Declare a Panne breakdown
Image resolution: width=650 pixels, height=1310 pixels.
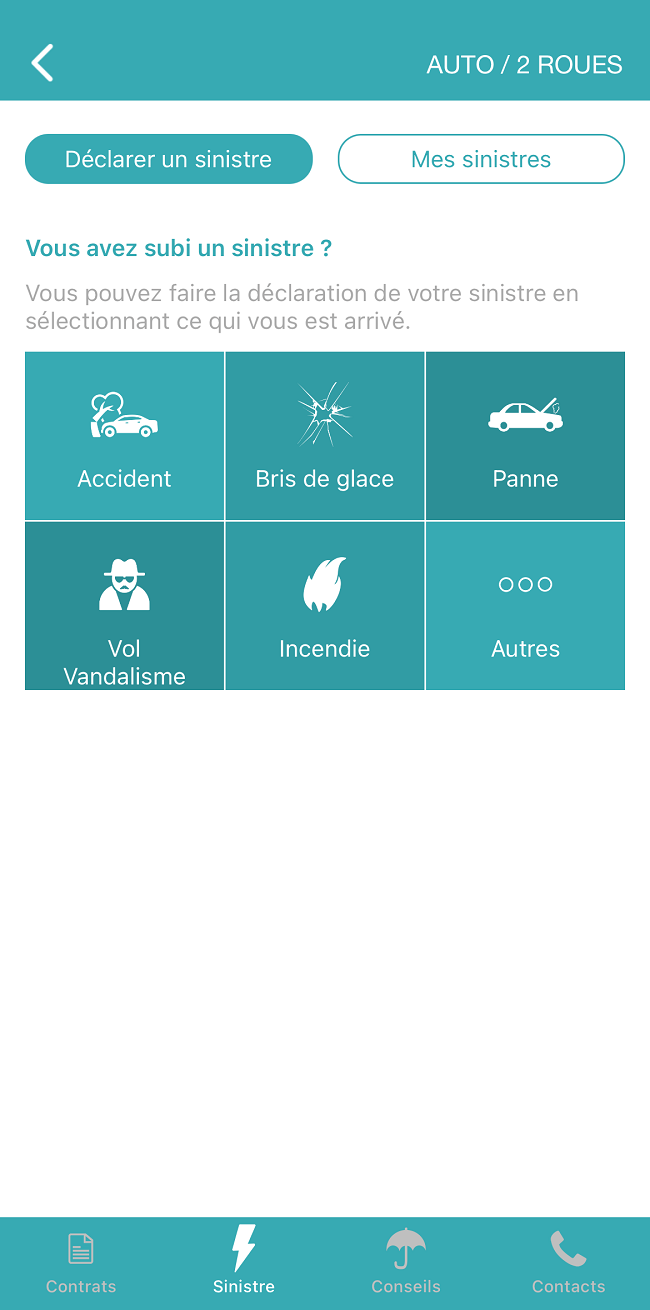pyautogui.click(x=525, y=436)
